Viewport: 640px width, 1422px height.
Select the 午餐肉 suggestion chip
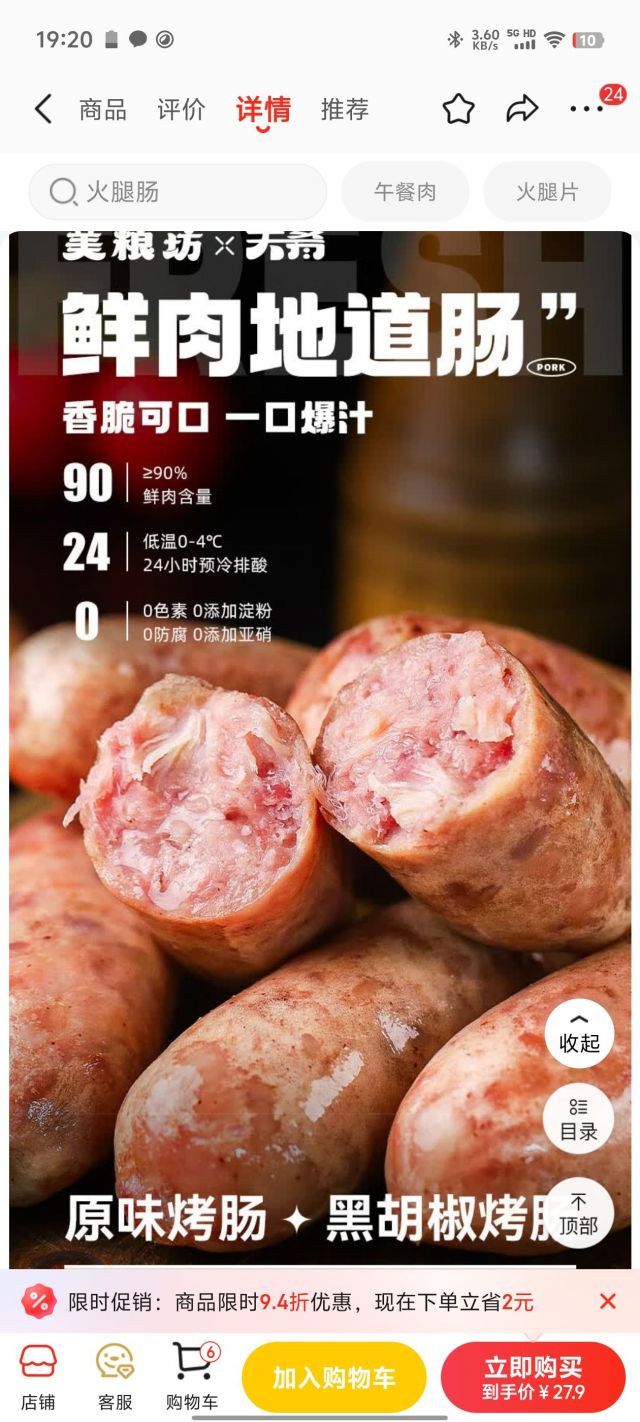[405, 192]
